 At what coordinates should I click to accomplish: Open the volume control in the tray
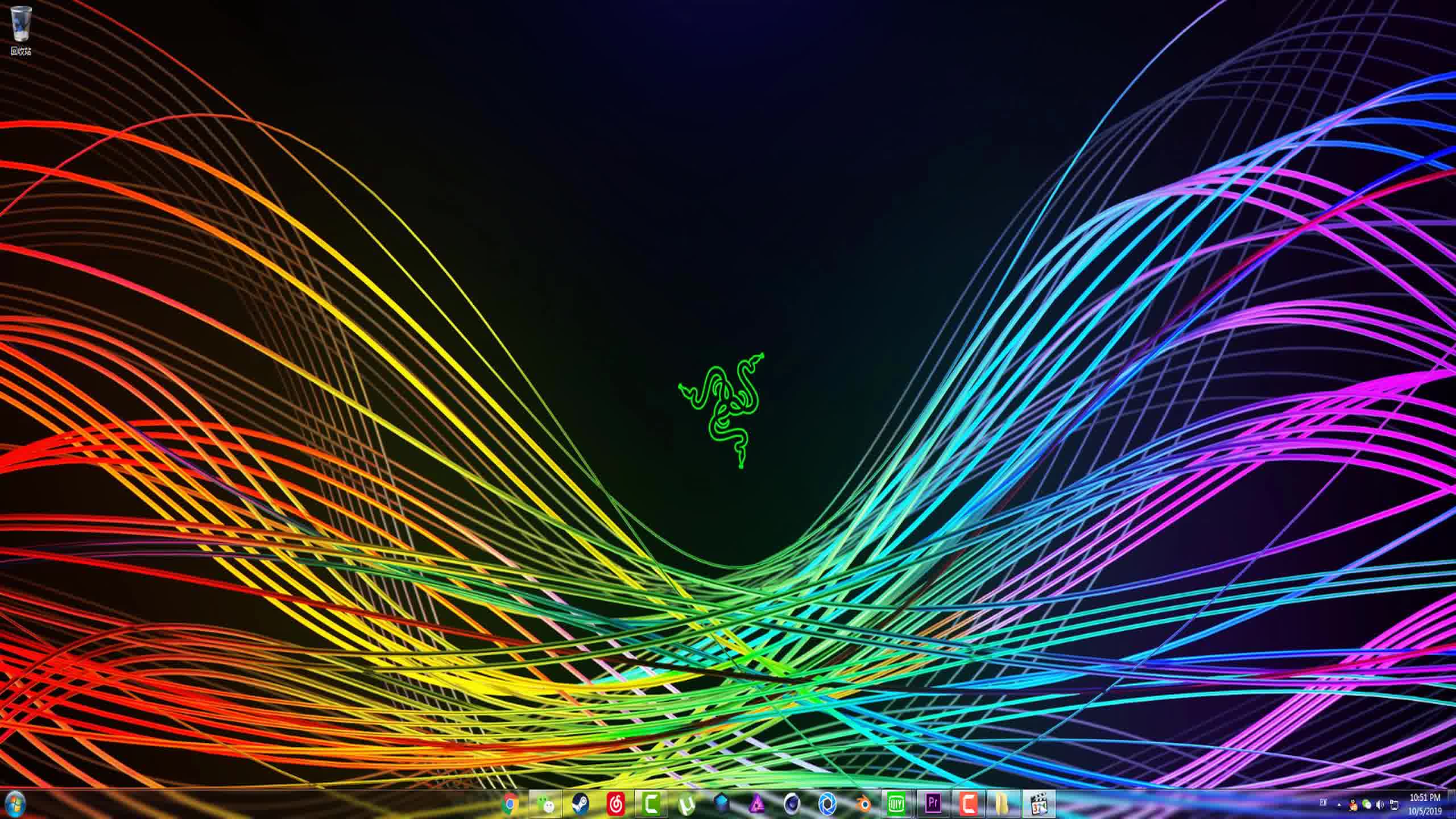pyautogui.click(x=1380, y=805)
